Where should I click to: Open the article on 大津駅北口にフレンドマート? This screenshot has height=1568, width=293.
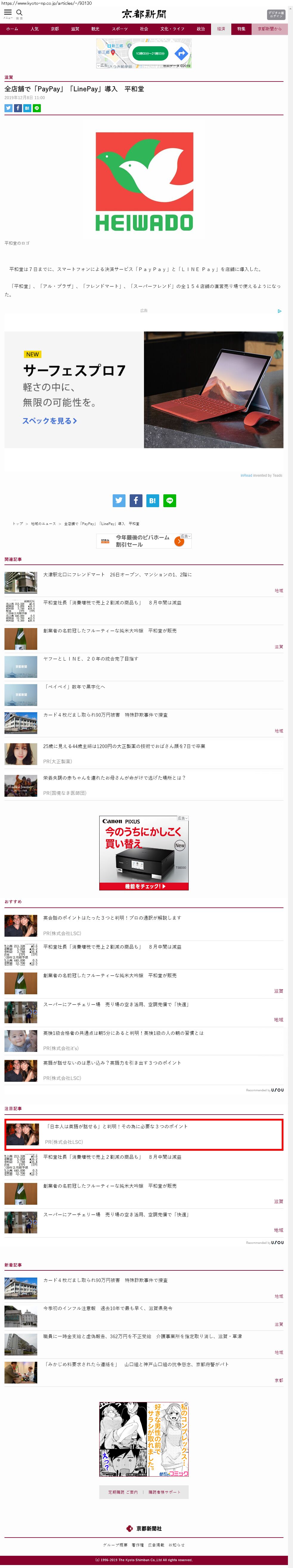pyautogui.click(x=117, y=574)
